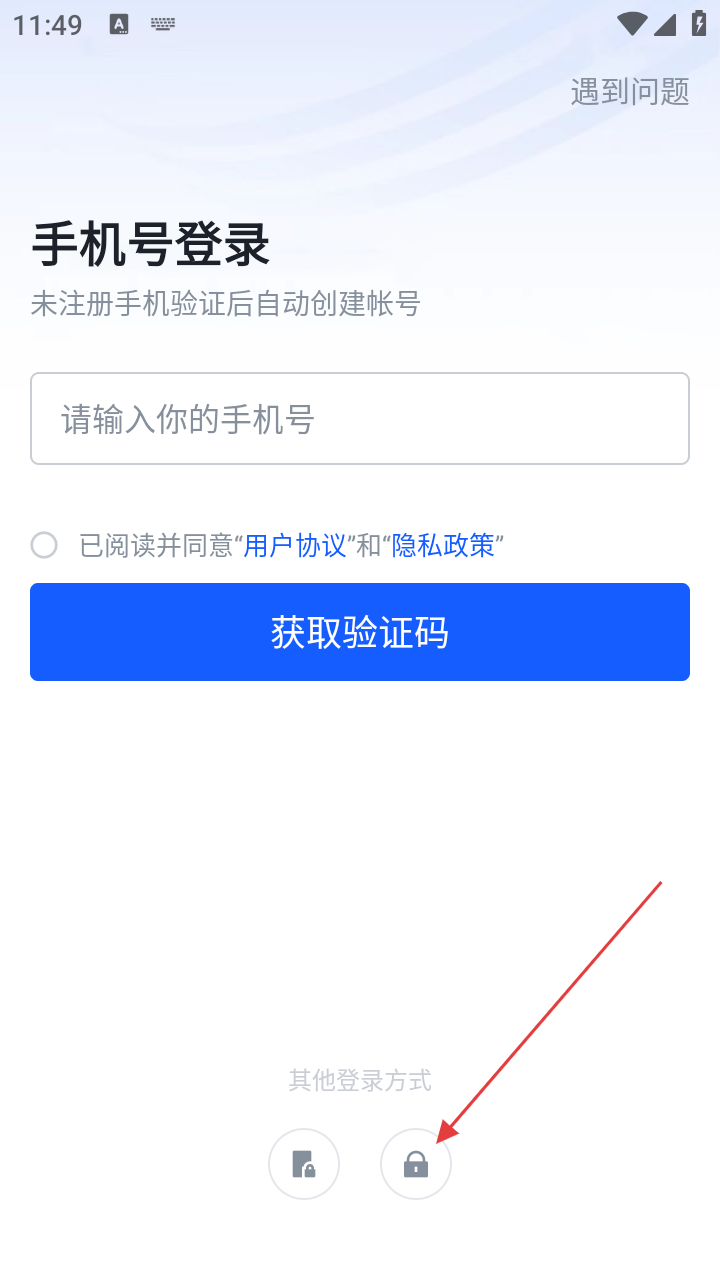This screenshot has height=1280, width=720.
Task: Check the agreement checkbox for terms
Action: (44, 545)
